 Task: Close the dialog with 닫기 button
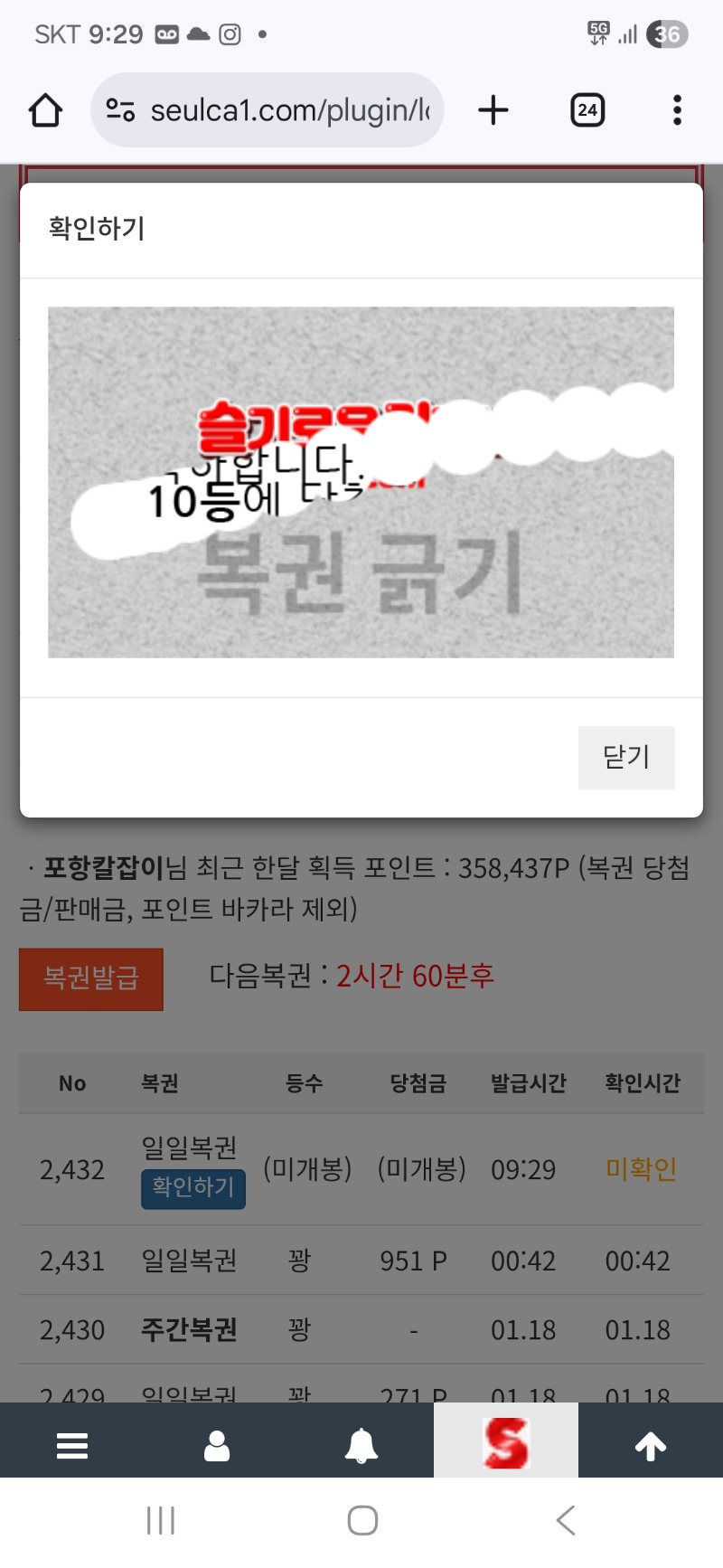coord(625,757)
